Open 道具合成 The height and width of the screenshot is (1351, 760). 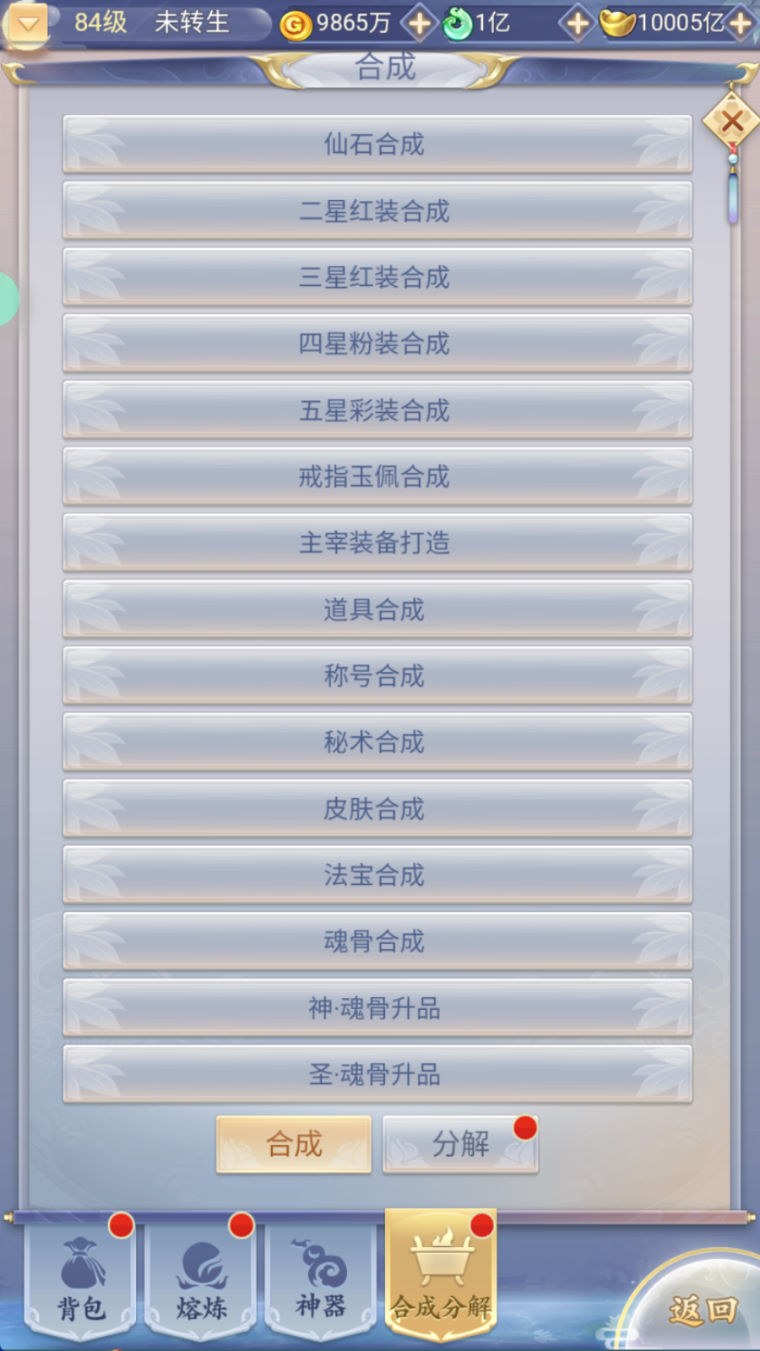(377, 609)
